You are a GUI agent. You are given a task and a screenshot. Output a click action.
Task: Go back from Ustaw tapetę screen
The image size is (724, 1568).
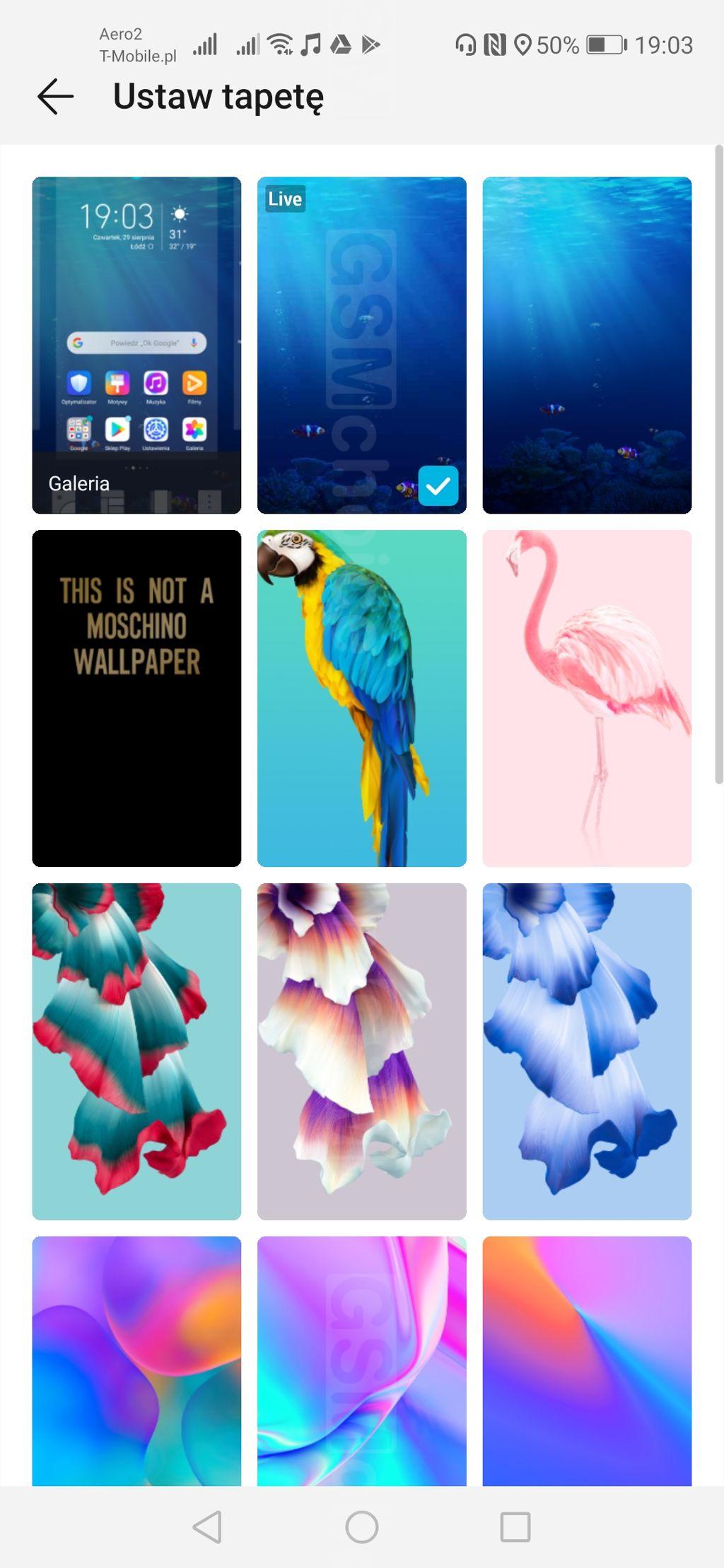[x=55, y=96]
